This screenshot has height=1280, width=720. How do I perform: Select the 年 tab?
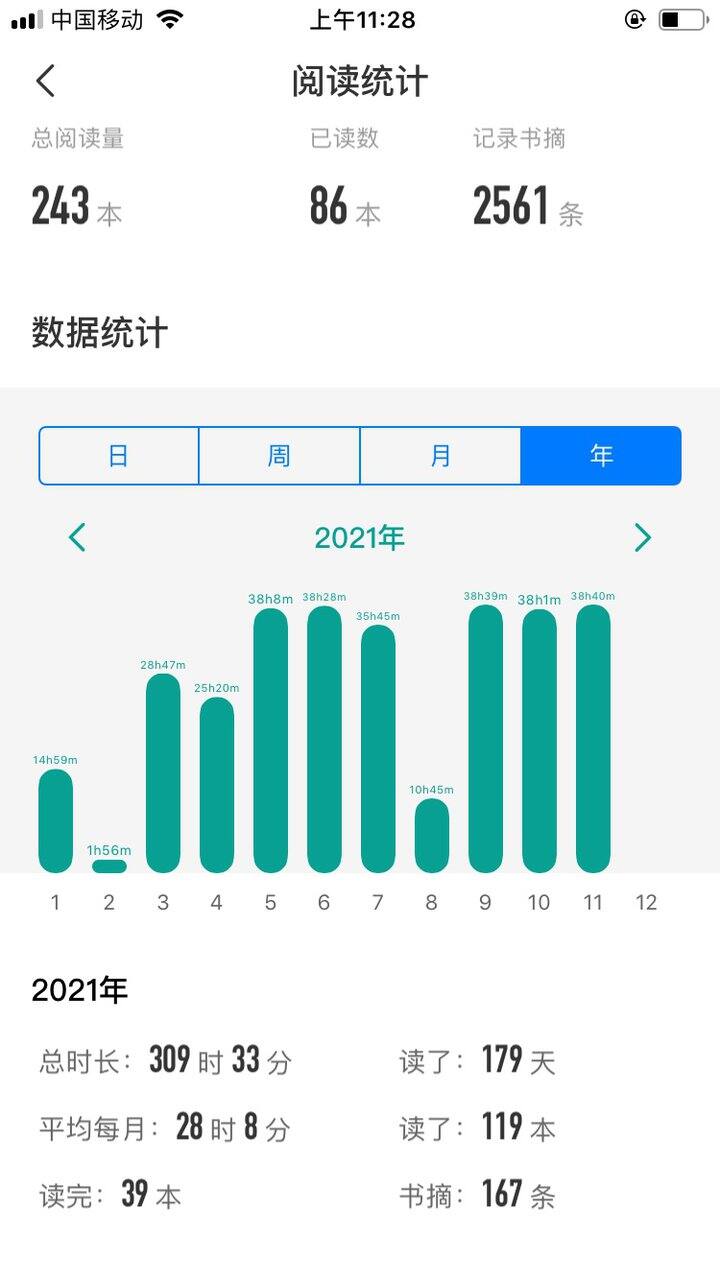[601, 456]
